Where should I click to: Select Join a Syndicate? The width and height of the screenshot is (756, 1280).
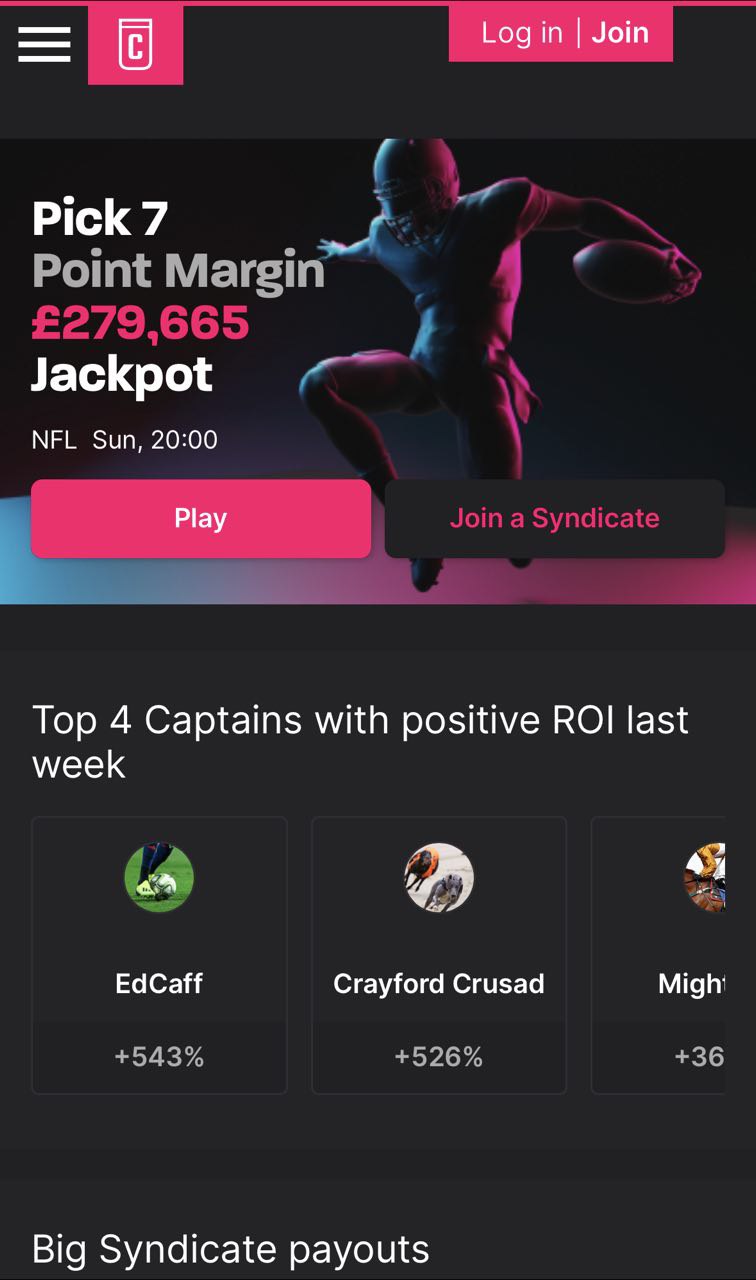point(554,518)
